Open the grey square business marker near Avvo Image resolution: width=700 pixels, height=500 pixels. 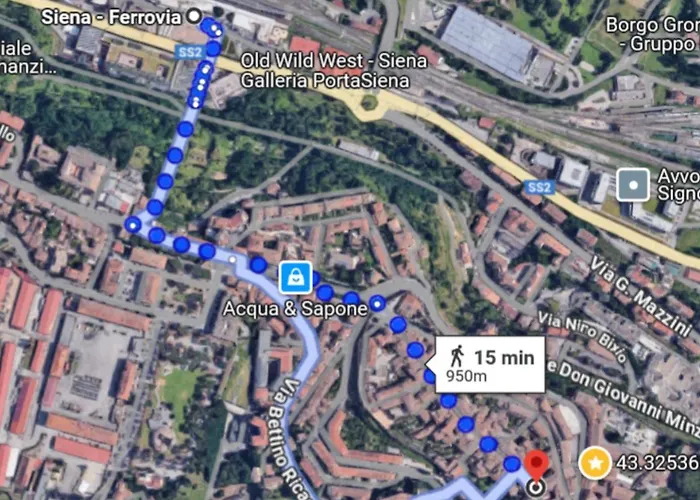pyautogui.click(x=632, y=184)
